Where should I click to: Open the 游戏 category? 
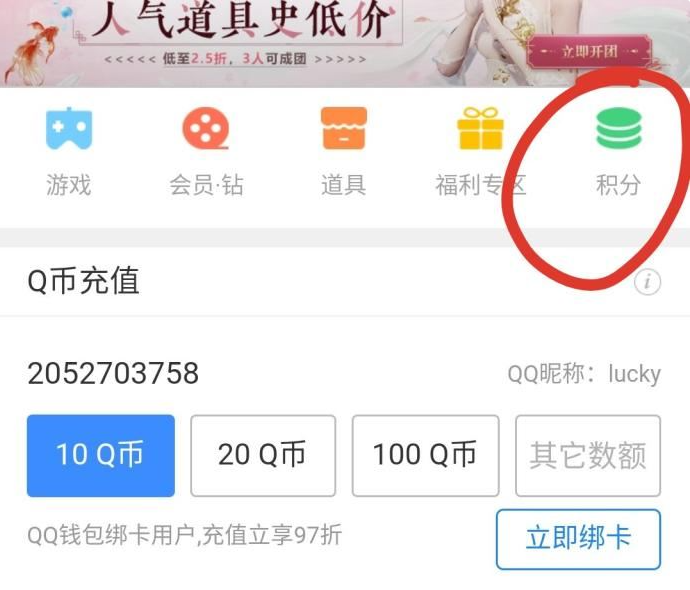[68, 152]
